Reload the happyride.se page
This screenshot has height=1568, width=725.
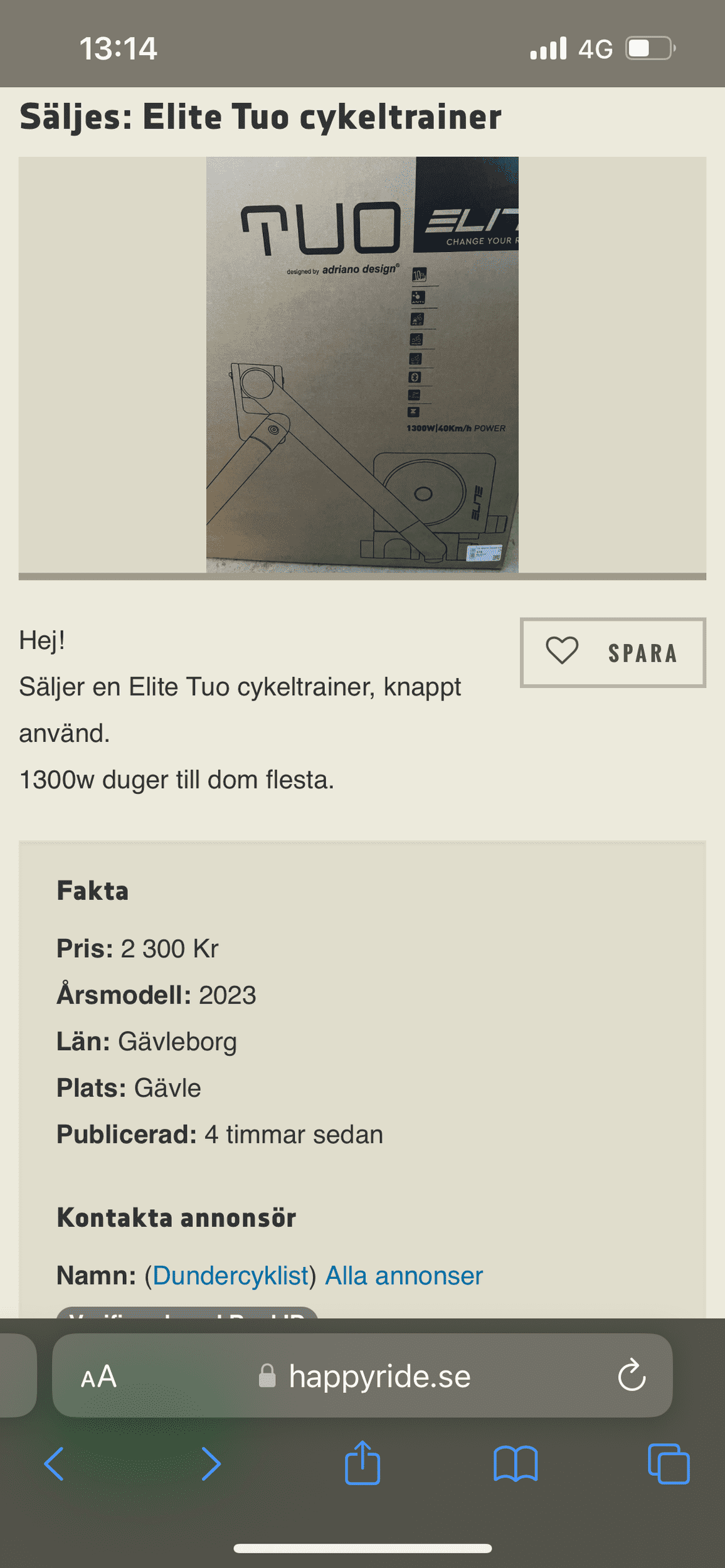click(x=632, y=1375)
